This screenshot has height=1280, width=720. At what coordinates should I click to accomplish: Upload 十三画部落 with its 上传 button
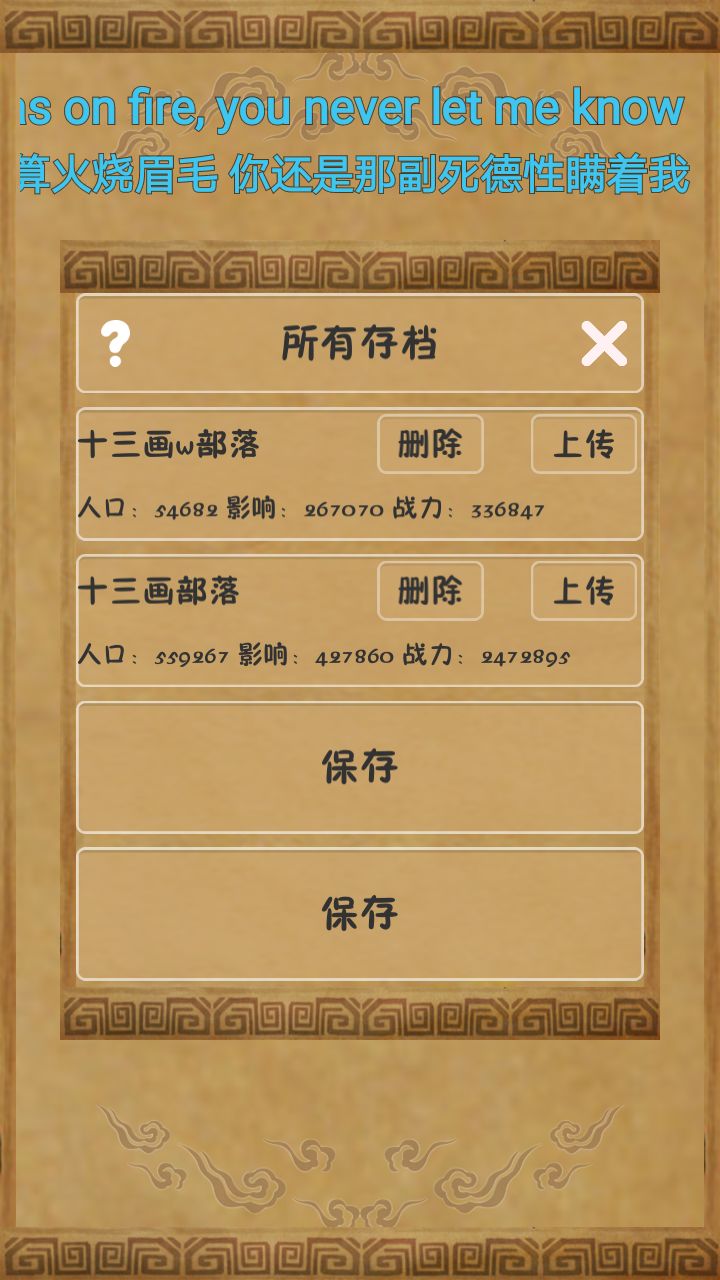point(583,591)
